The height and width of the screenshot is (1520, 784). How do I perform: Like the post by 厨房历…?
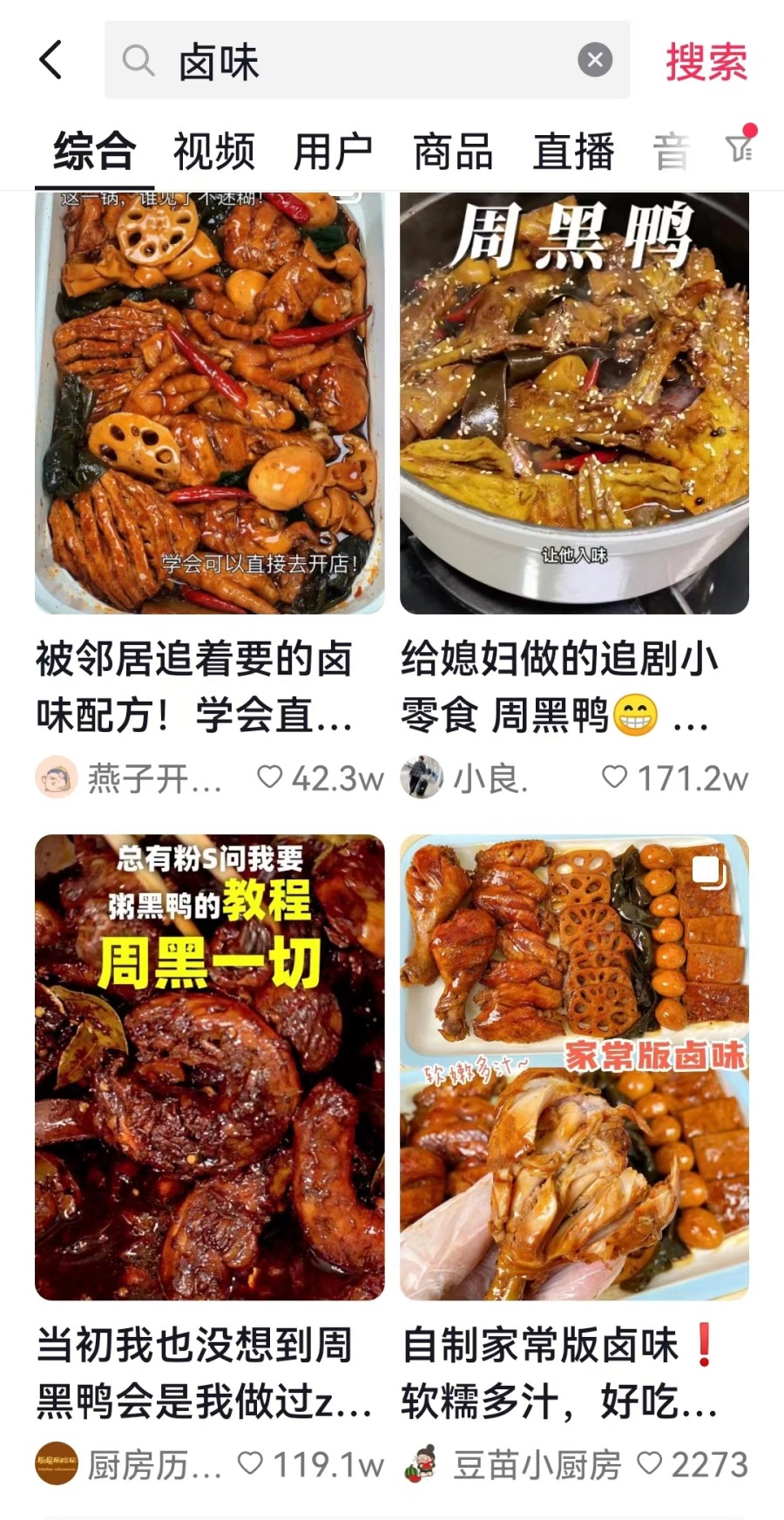click(251, 1464)
